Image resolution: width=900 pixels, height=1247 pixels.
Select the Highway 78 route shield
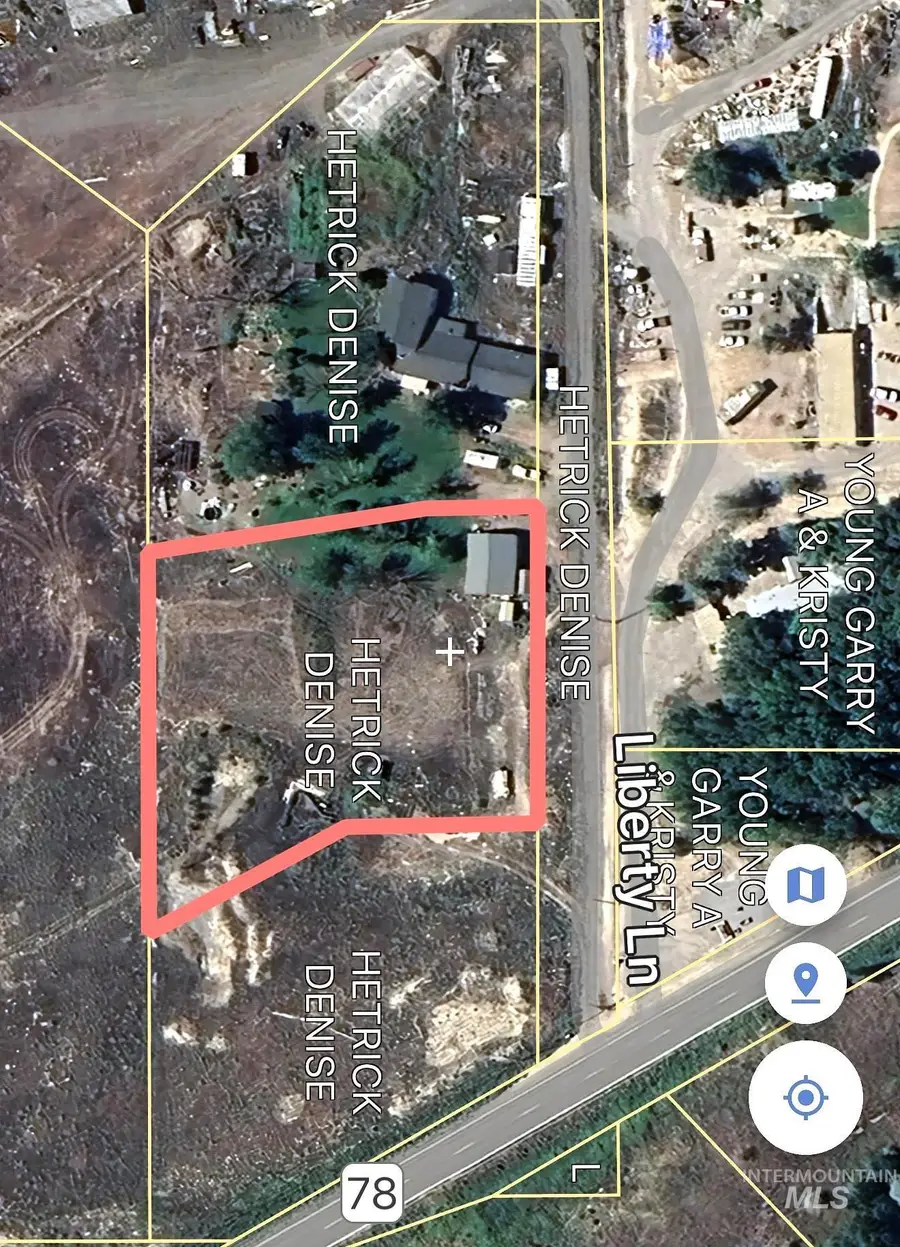(x=374, y=1193)
